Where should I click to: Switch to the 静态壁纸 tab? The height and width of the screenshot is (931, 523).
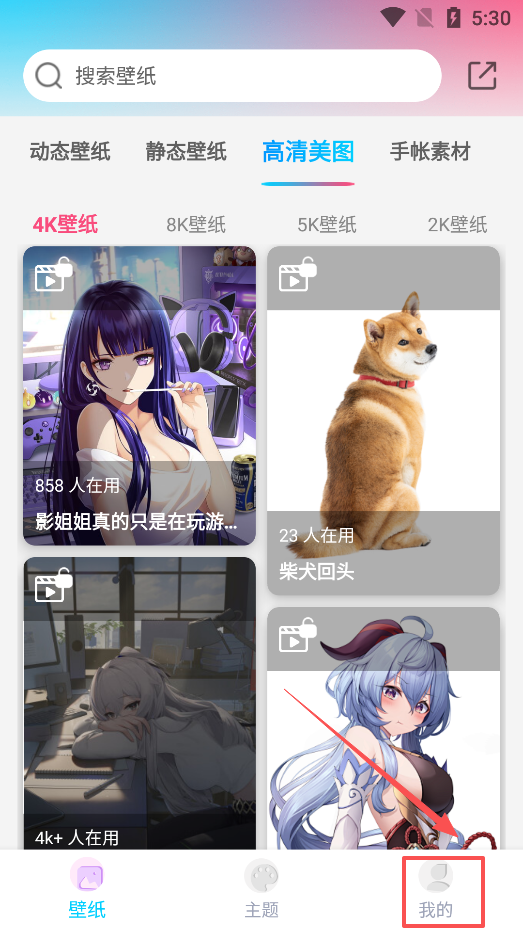click(x=186, y=151)
